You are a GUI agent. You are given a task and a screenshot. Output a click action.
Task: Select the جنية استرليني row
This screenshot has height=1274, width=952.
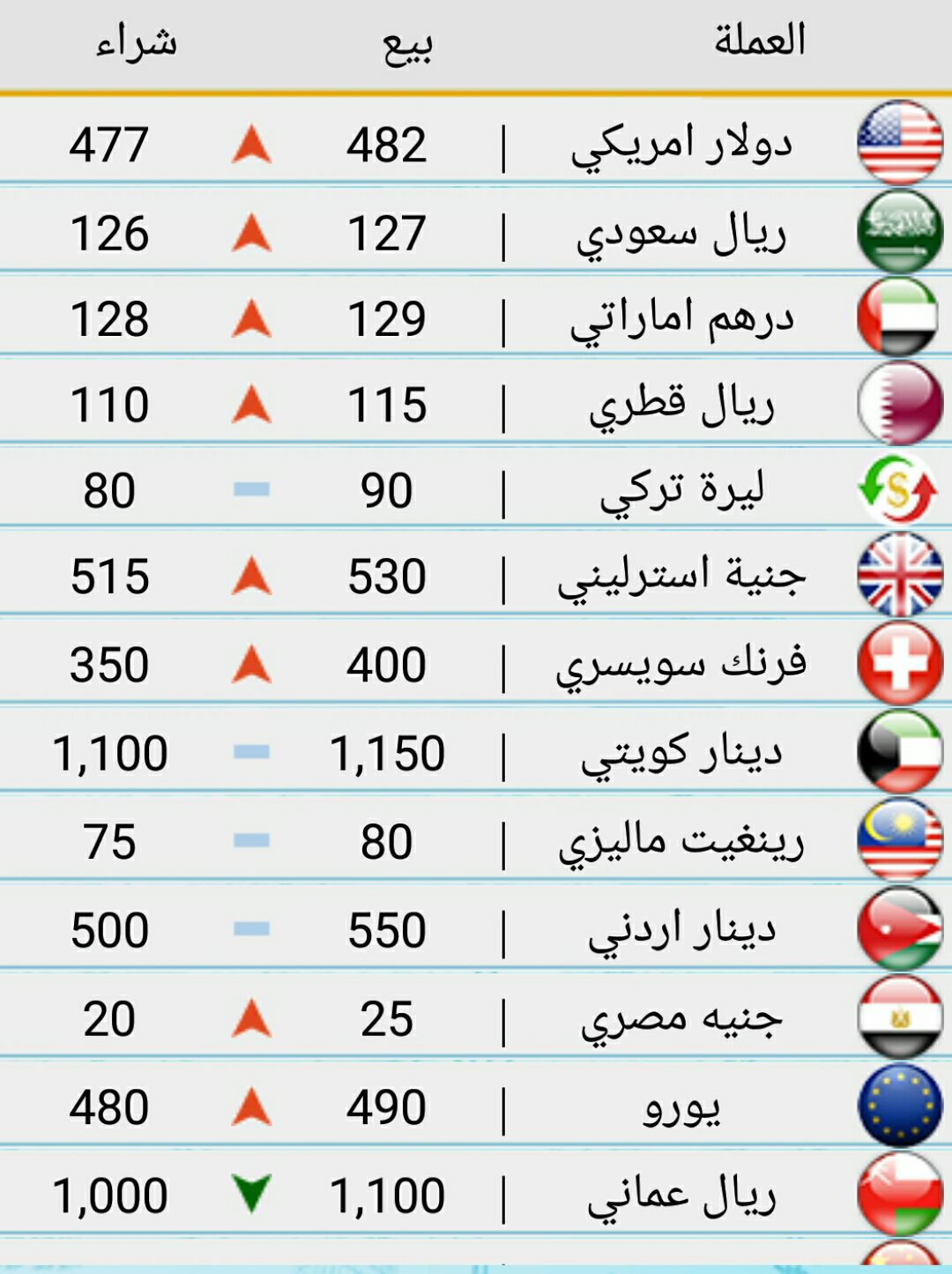click(x=476, y=574)
